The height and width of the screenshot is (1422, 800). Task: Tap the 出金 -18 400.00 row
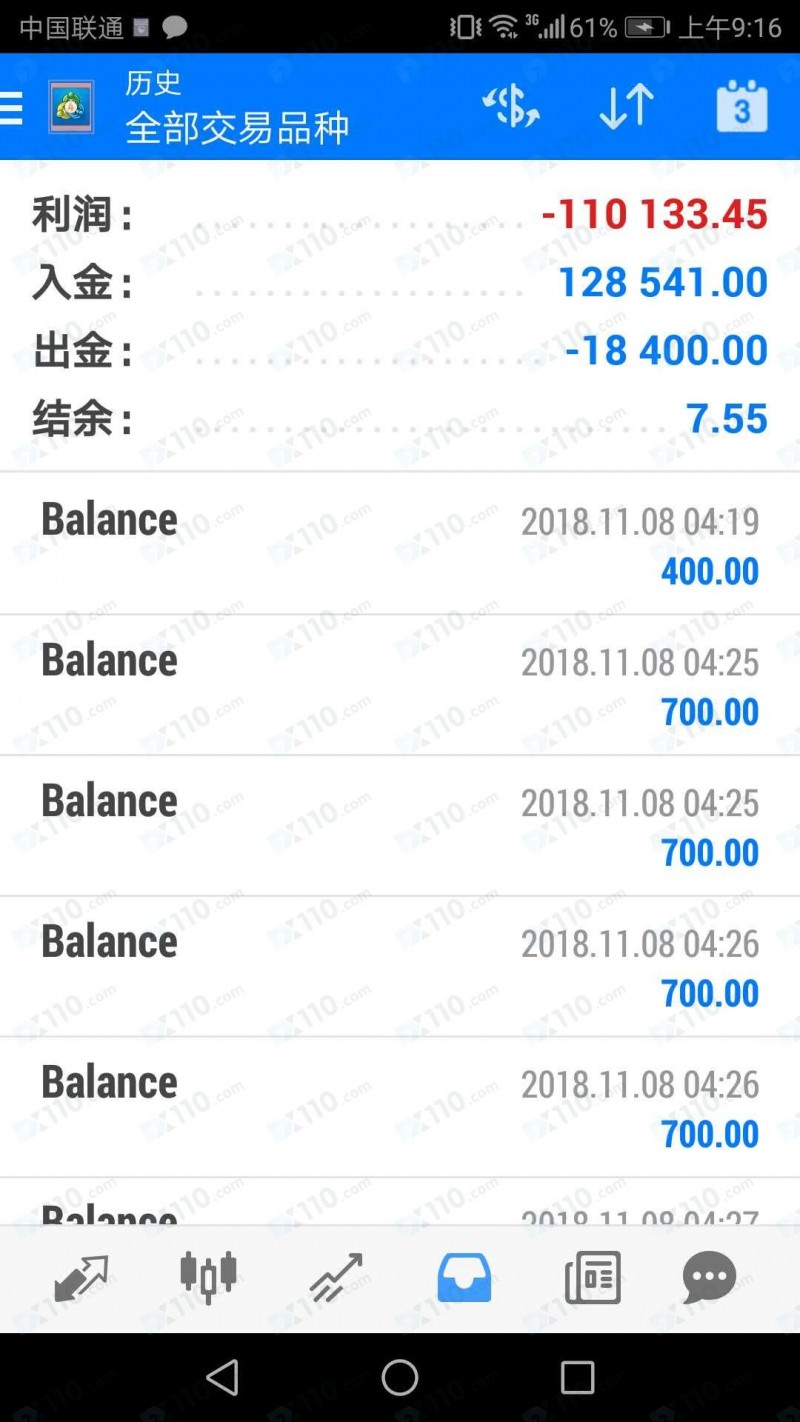[x=400, y=350]
